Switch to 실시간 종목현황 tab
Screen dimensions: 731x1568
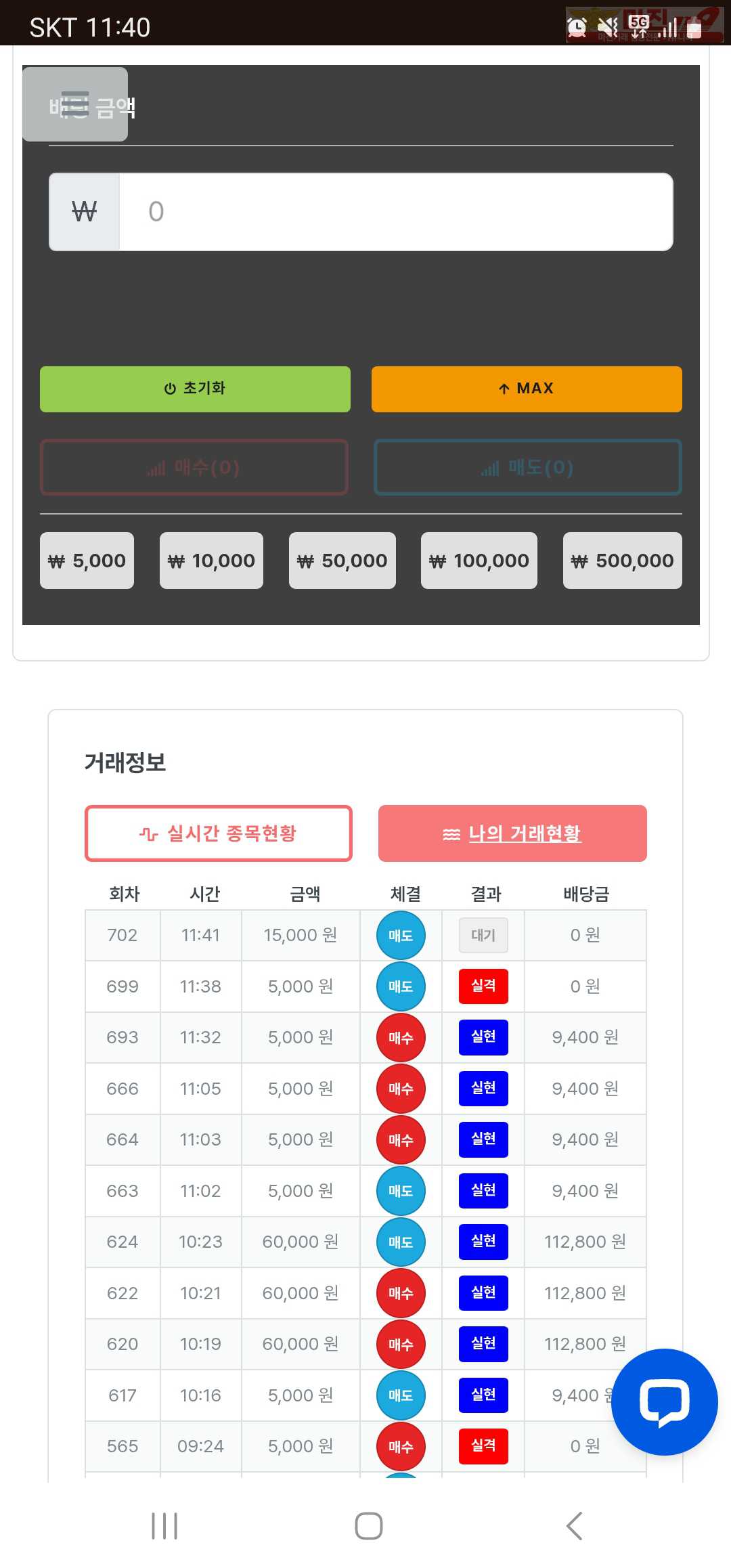219,833
